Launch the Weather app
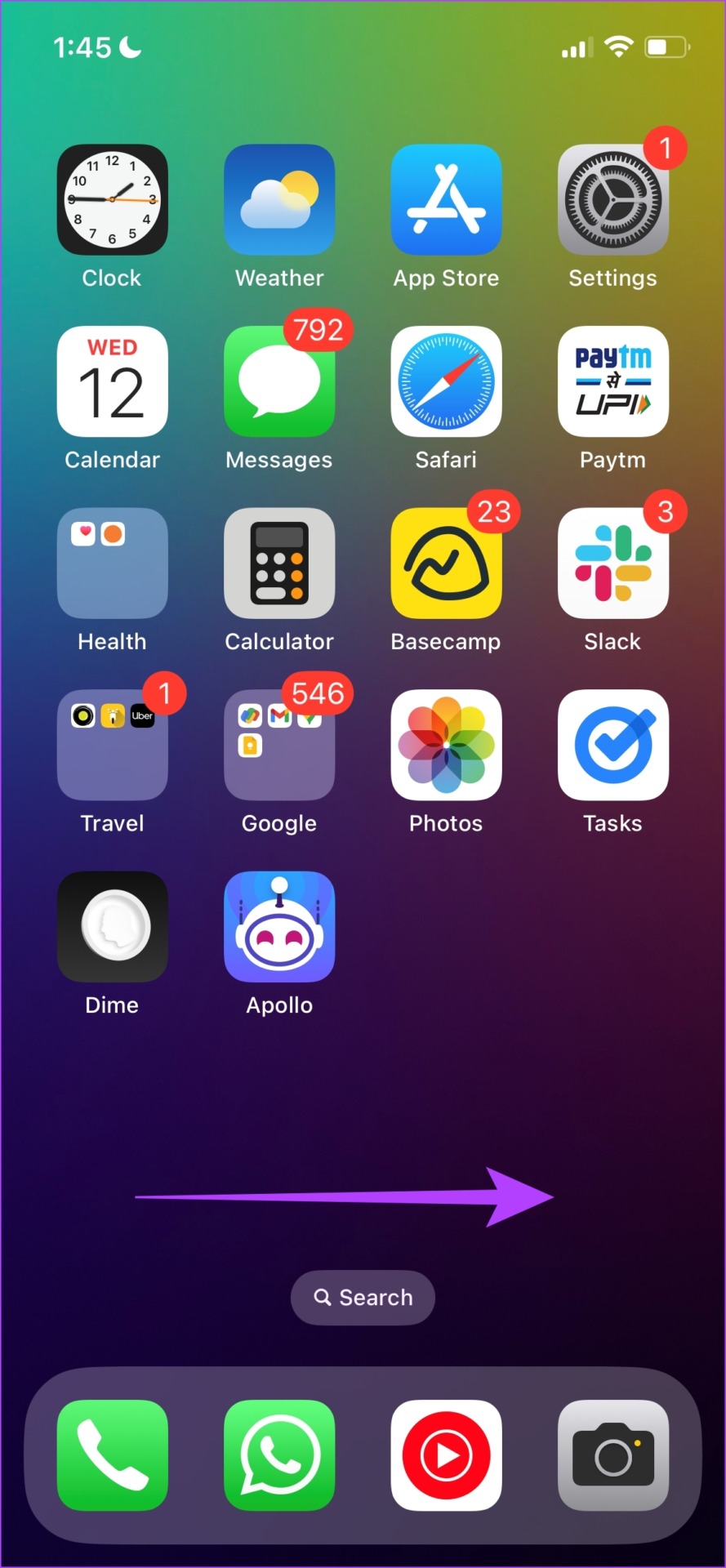Image resolution: width=726 pixels, height=1568 pixels. coord(279,200)
